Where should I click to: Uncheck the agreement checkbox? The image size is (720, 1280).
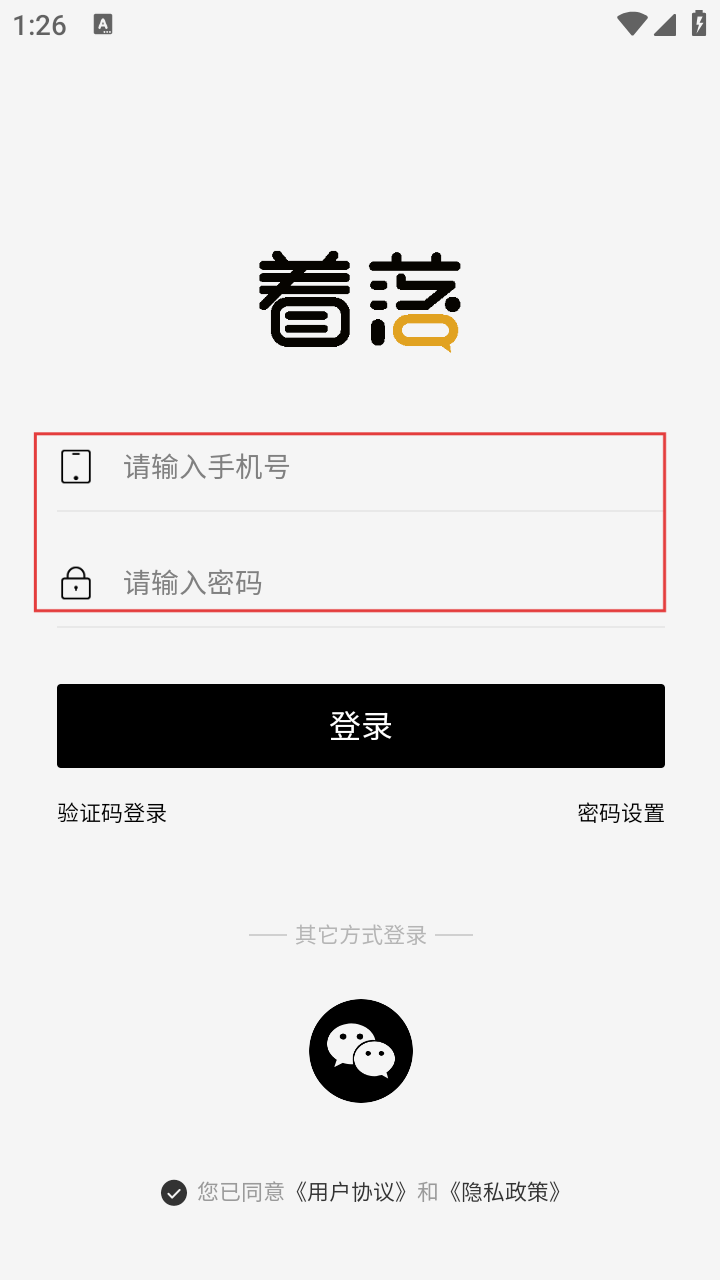[174, 1192]
